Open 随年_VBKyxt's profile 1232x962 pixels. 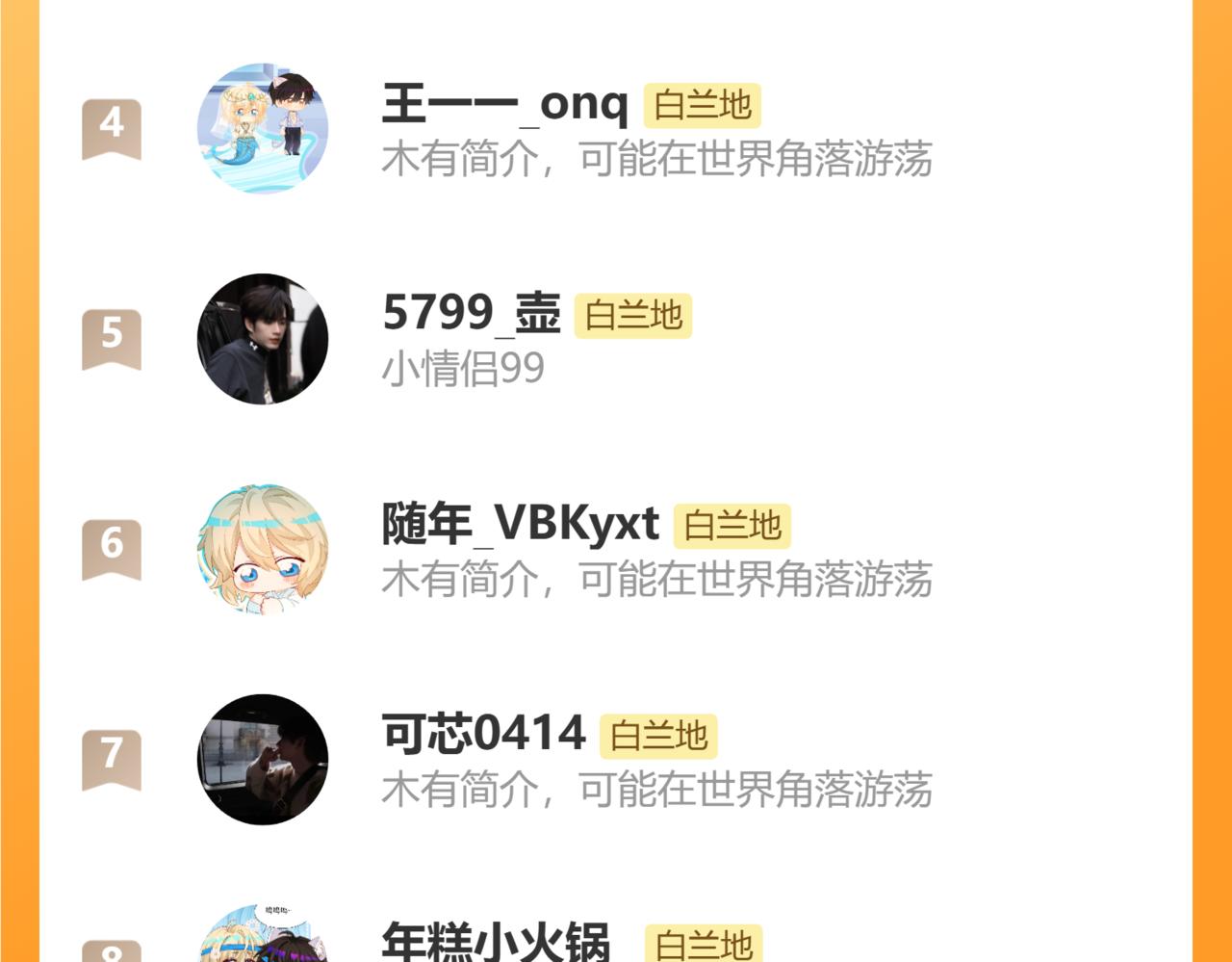click(520, 525)
